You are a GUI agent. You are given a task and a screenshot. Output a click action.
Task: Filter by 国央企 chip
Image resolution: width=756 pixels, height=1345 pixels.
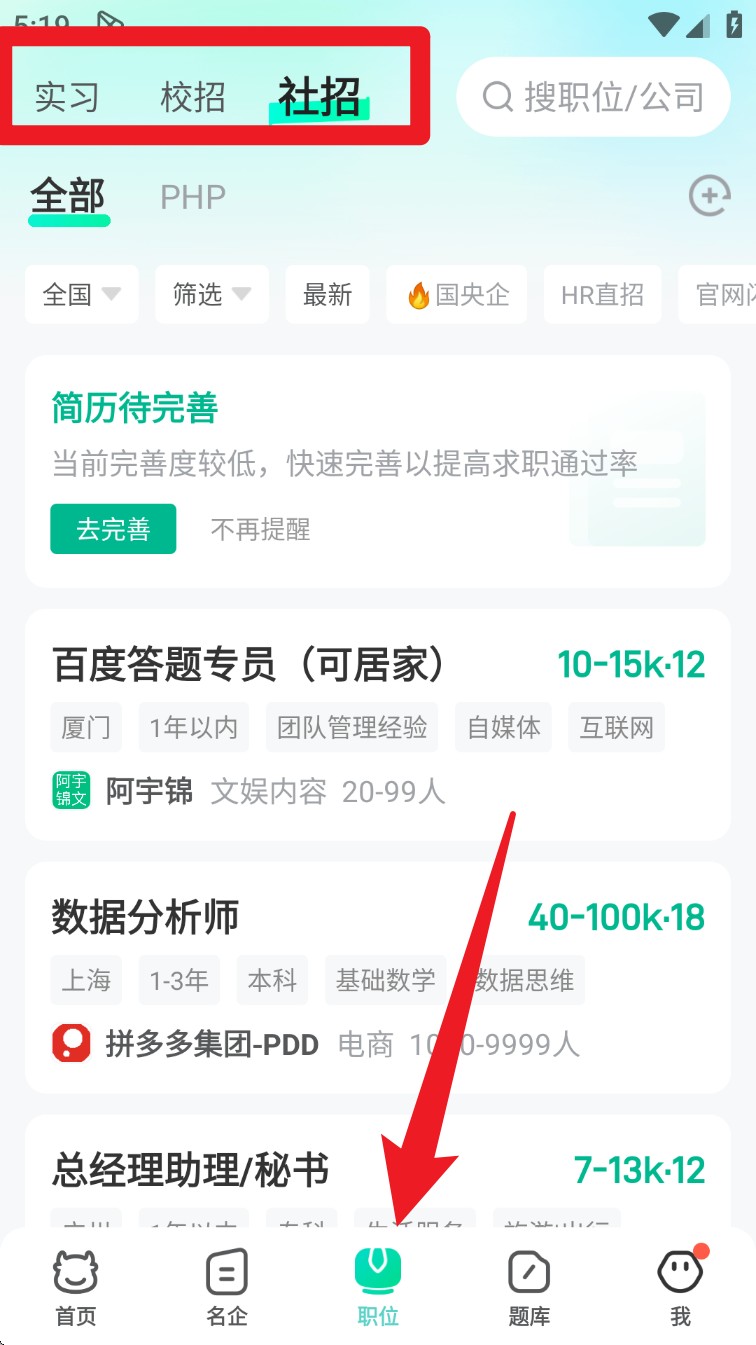[456, 295]
